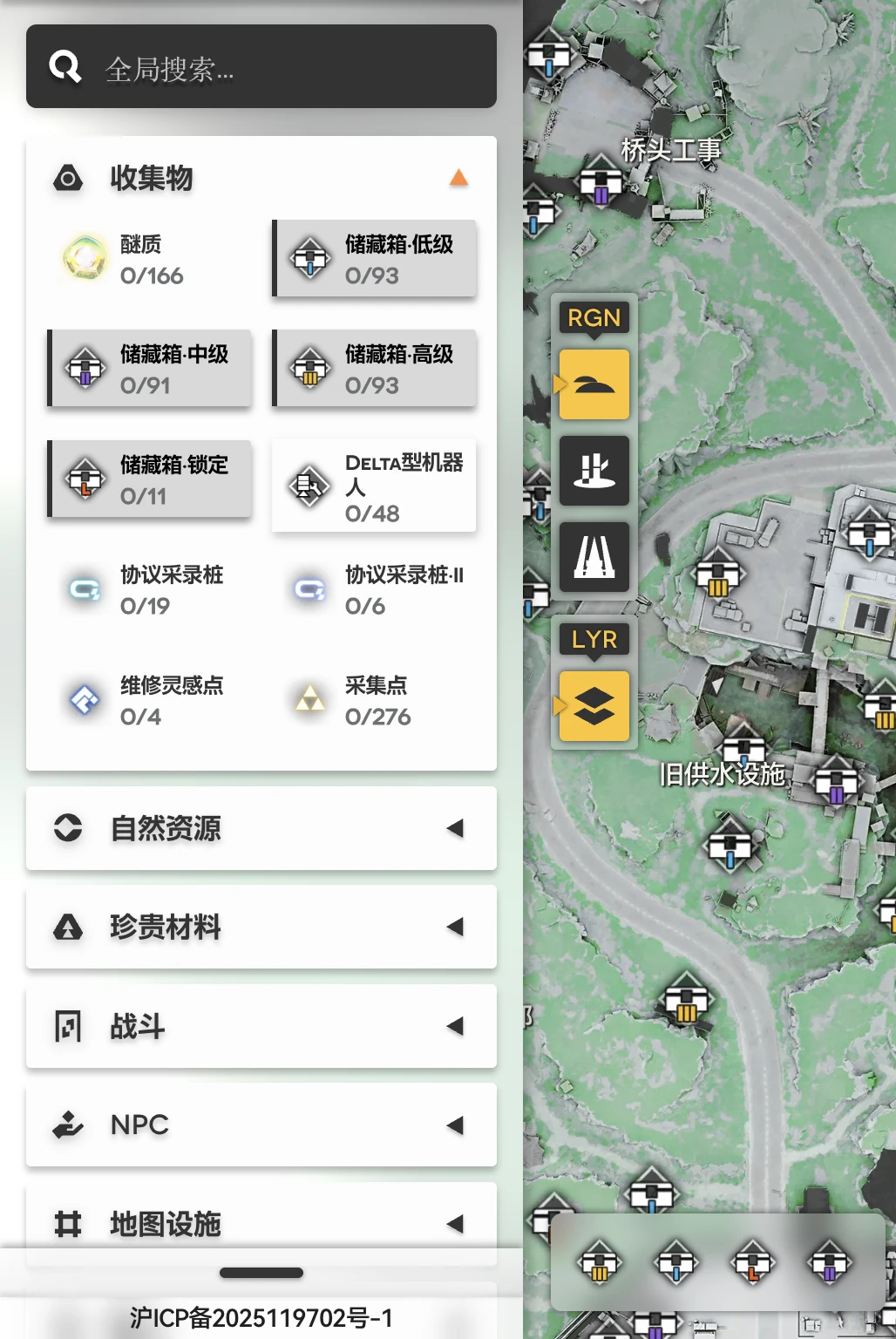The width and height of the screenshot is (896, 1339).
Task: Tap chest marker near 旧供水设施 label
Action: tap(743, 745)
